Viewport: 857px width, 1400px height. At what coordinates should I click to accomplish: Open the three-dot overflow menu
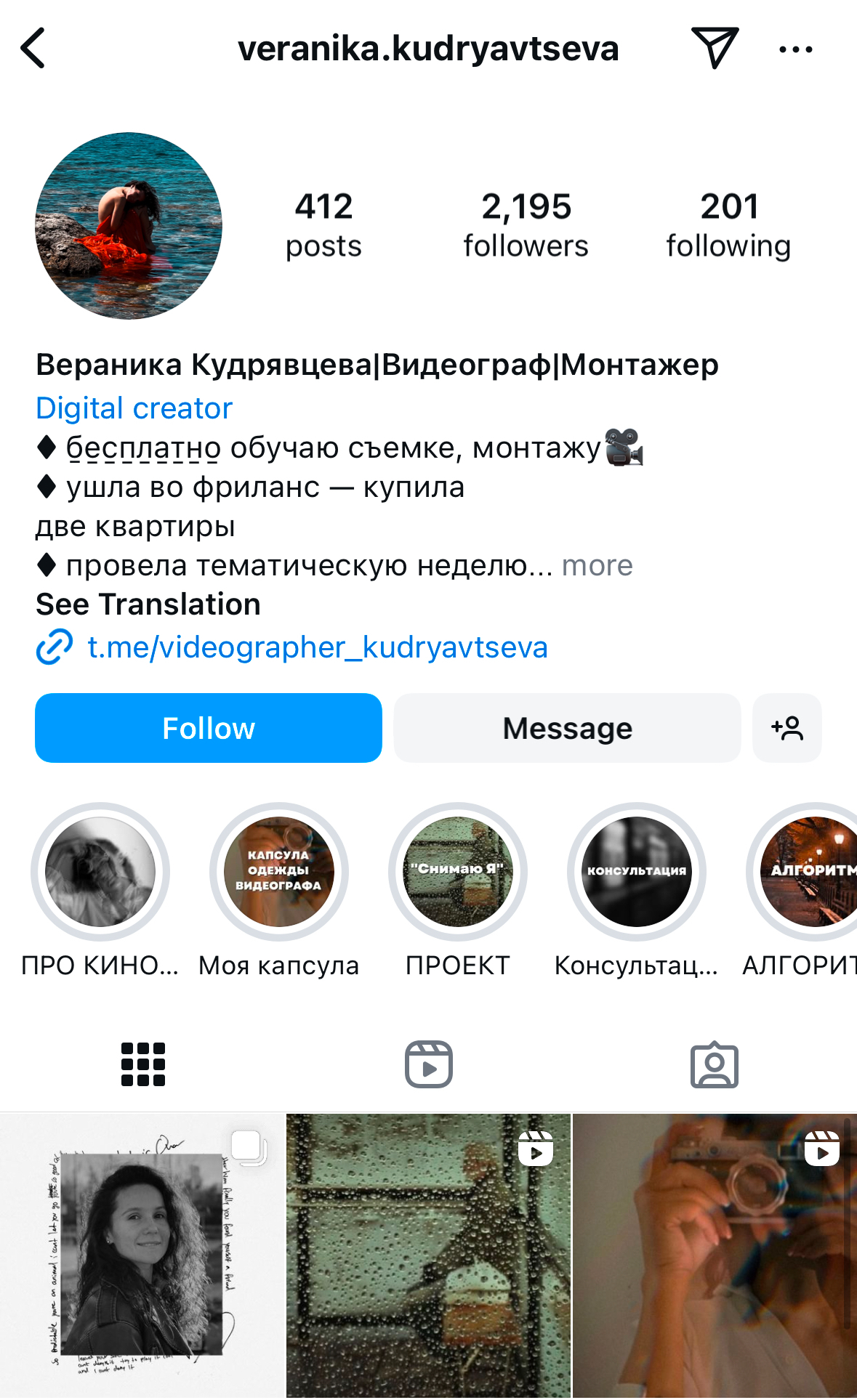click(x=795, y=49)
